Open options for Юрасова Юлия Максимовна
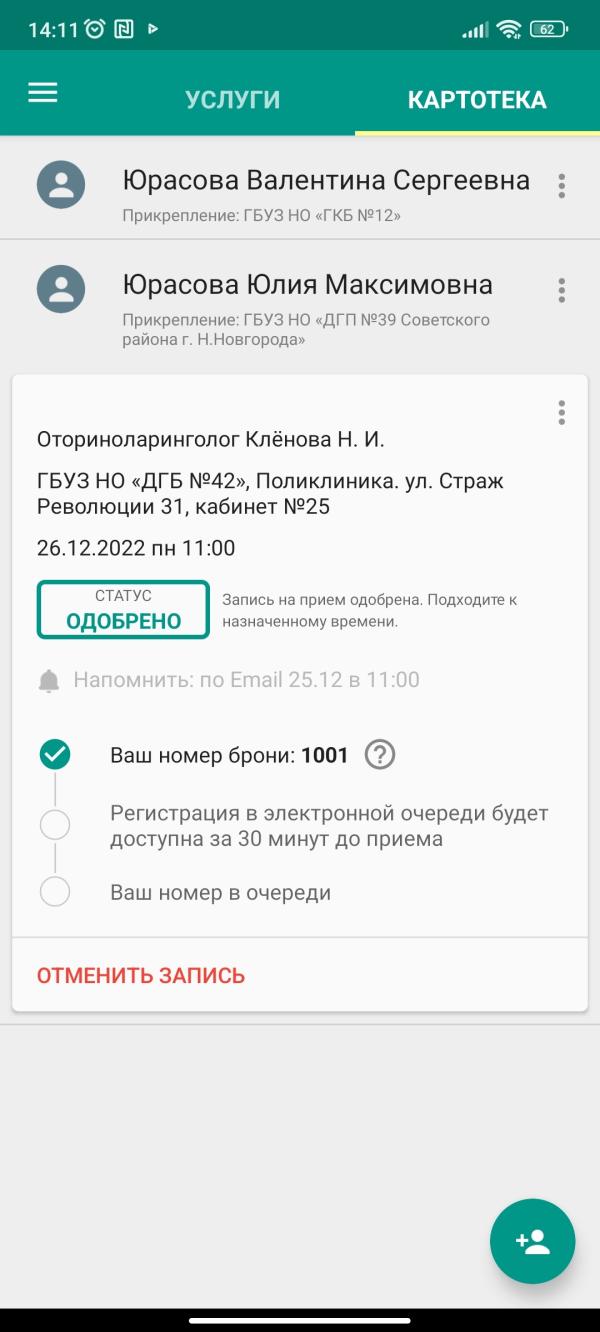 tap(562, 290)
